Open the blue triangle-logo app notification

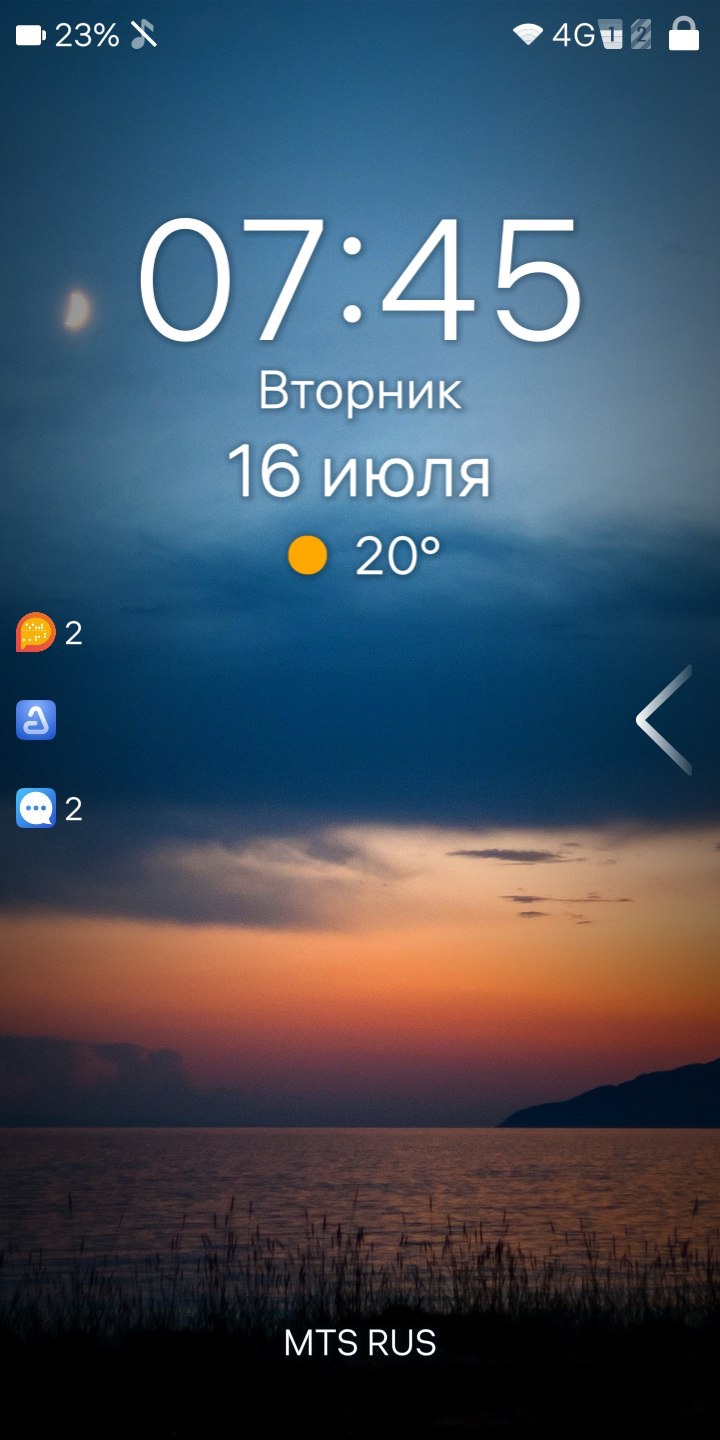[x=36, y=720]
